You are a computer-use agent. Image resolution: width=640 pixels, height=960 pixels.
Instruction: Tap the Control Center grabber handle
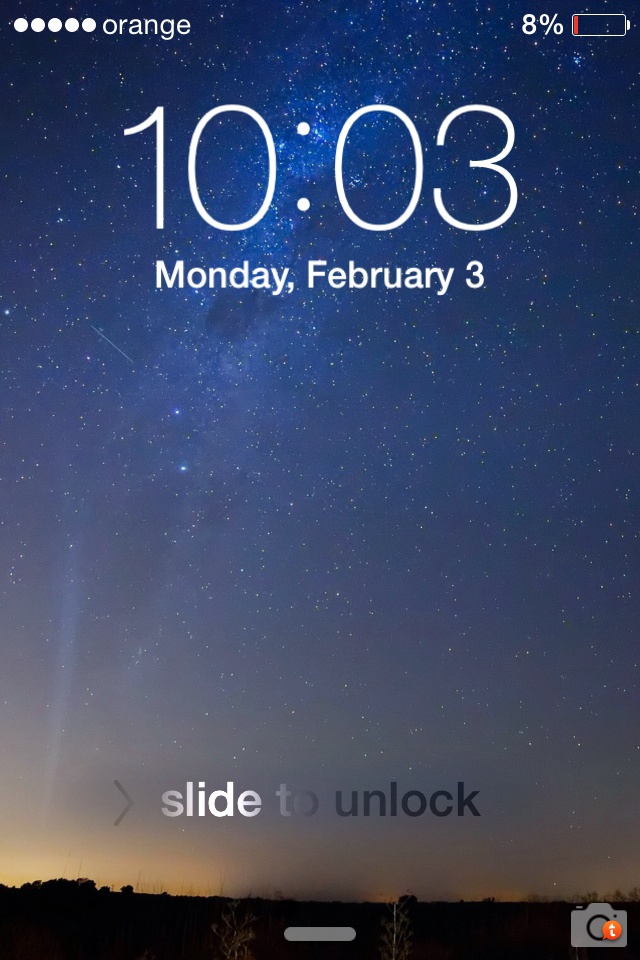[320, 933]
